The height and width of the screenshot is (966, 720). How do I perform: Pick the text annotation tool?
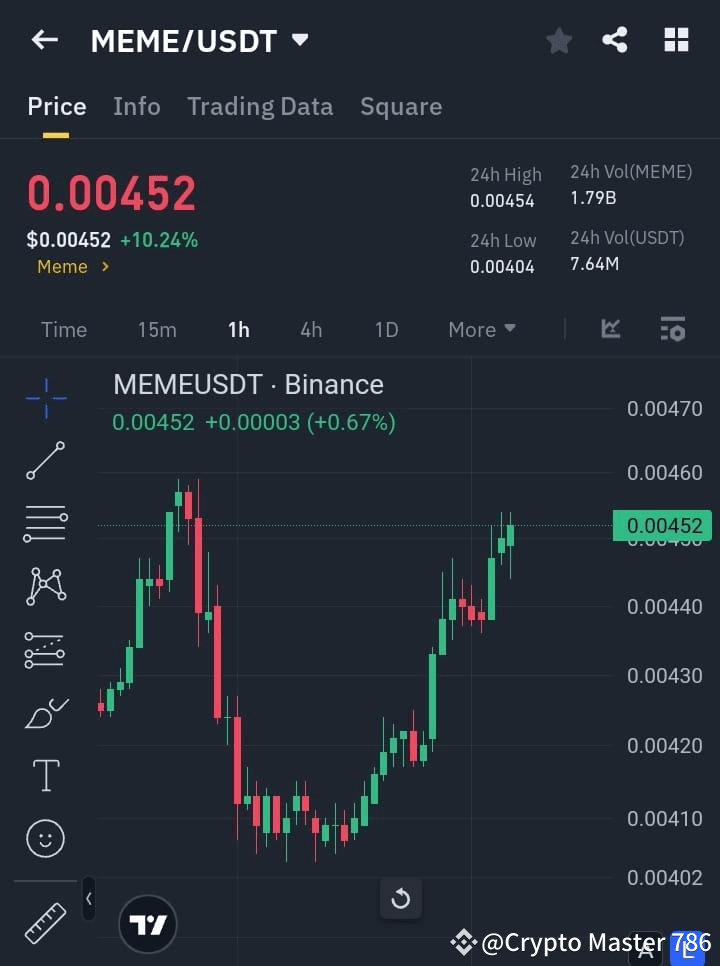tap(45, 775)
